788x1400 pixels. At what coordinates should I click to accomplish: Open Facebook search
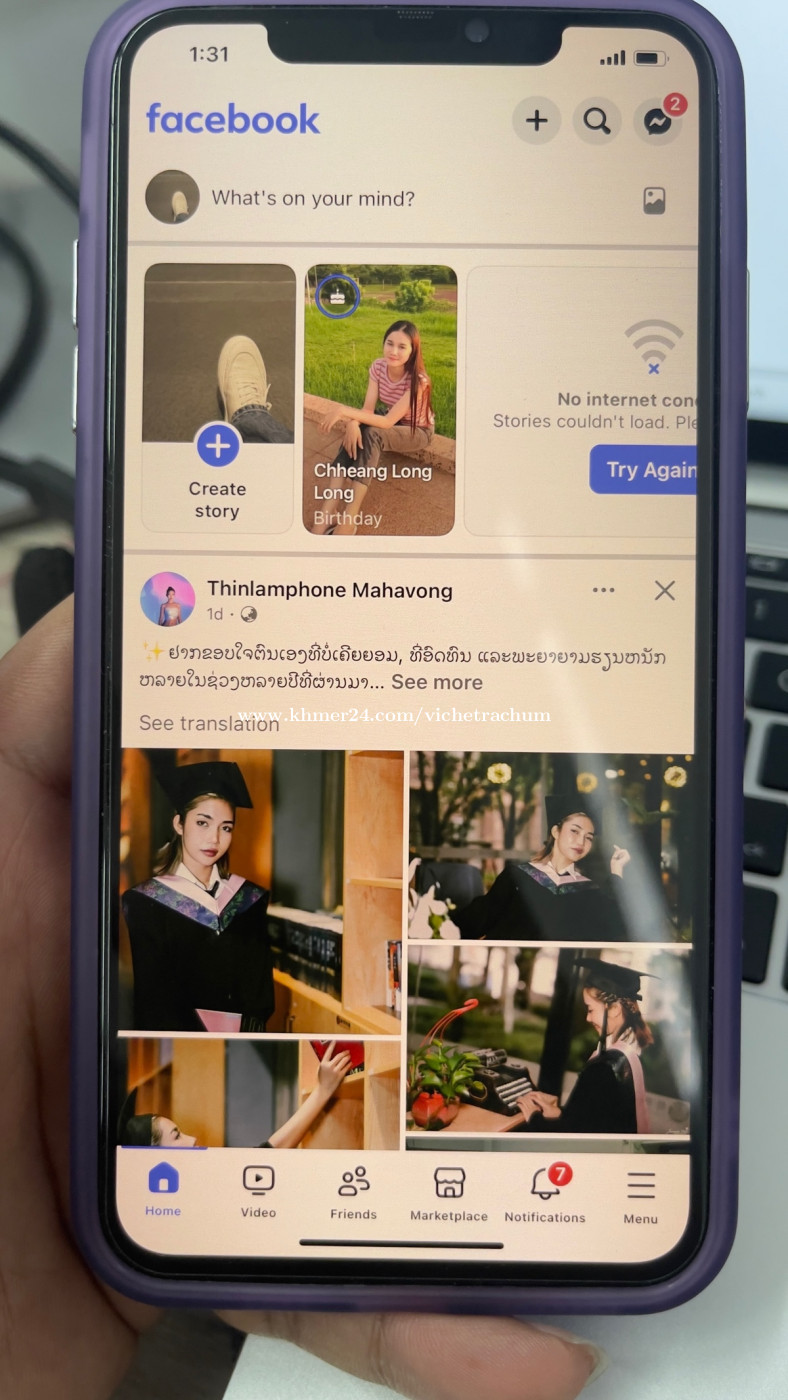[x=597, y=121]
